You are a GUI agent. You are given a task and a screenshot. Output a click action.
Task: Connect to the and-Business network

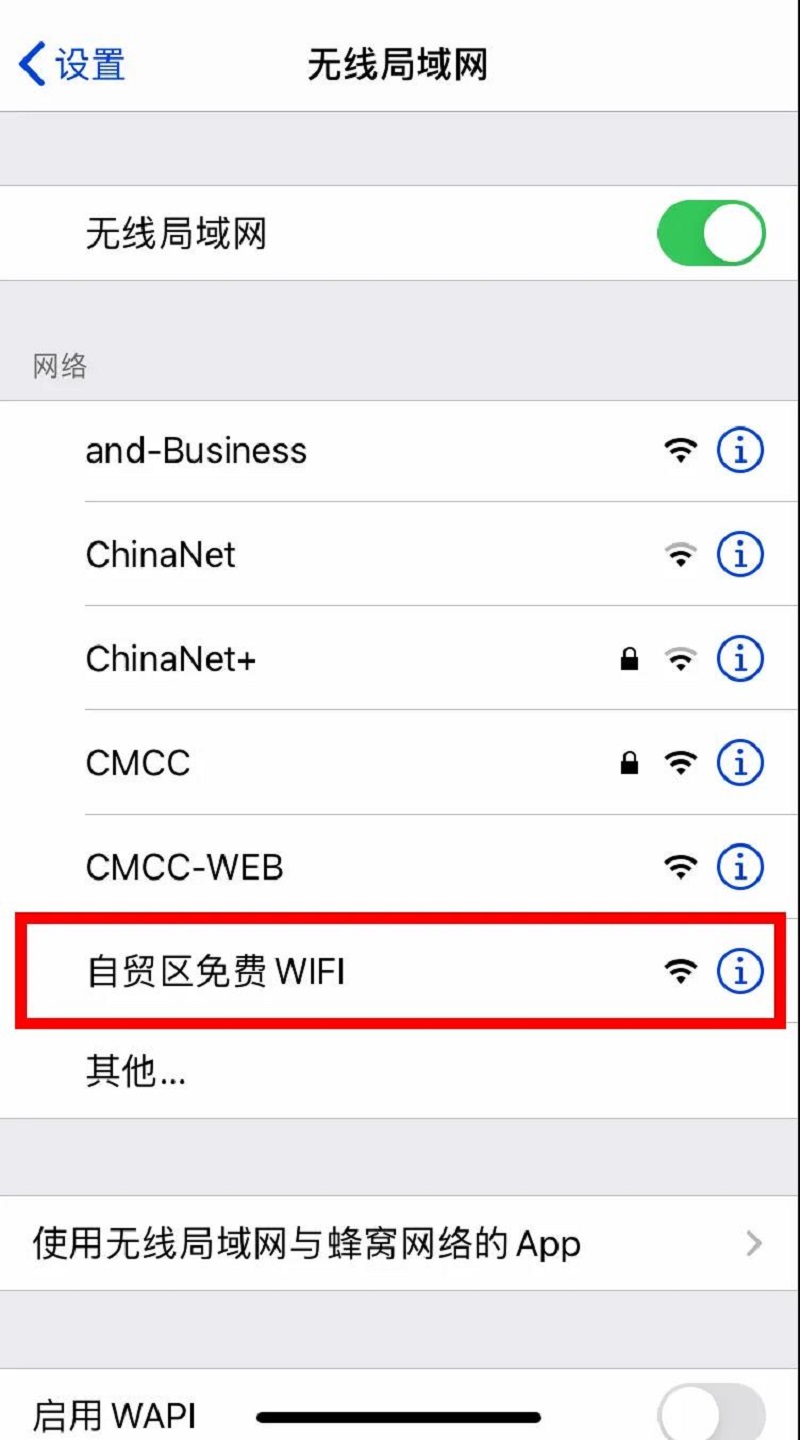pyautogui.click(x=196, y=451)
